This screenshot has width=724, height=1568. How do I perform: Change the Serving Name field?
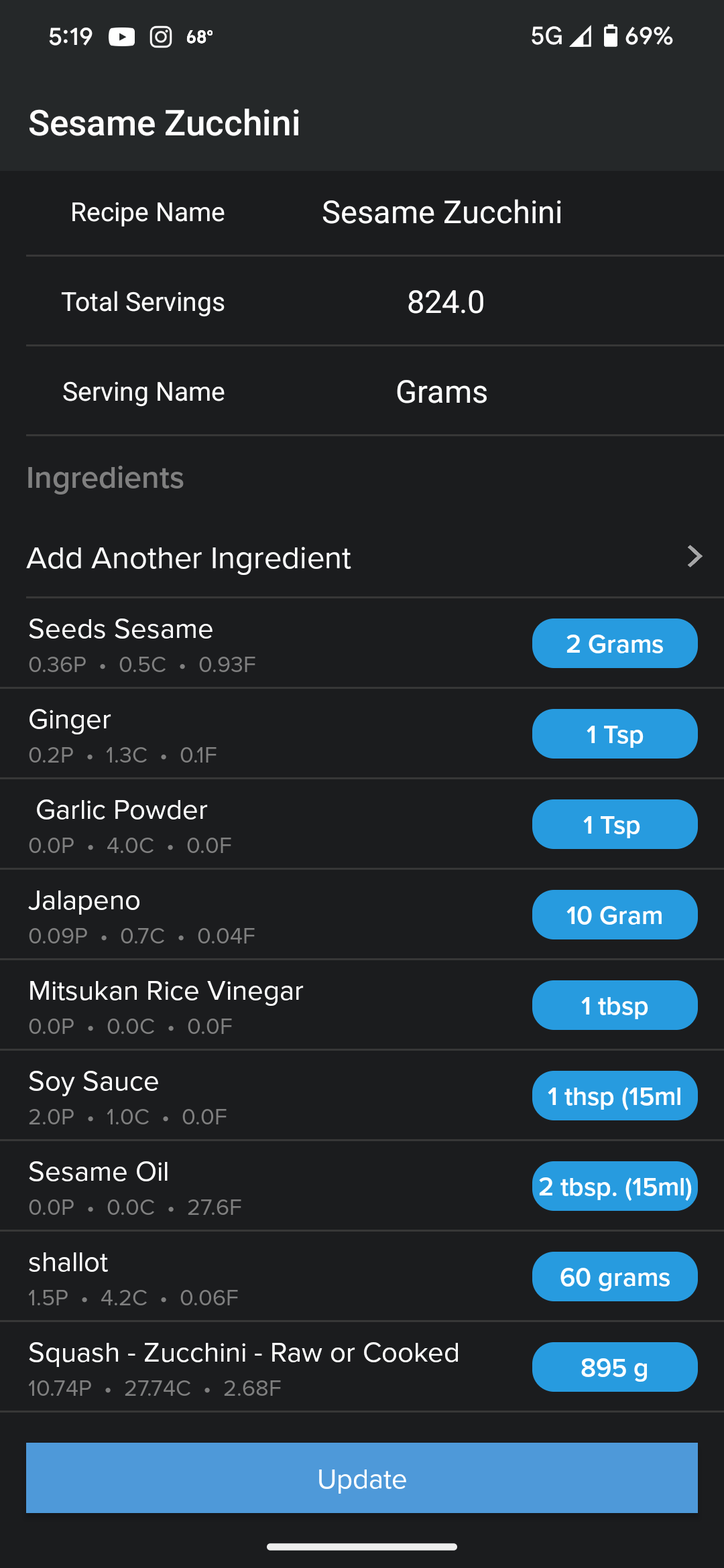tap(442, 392)
